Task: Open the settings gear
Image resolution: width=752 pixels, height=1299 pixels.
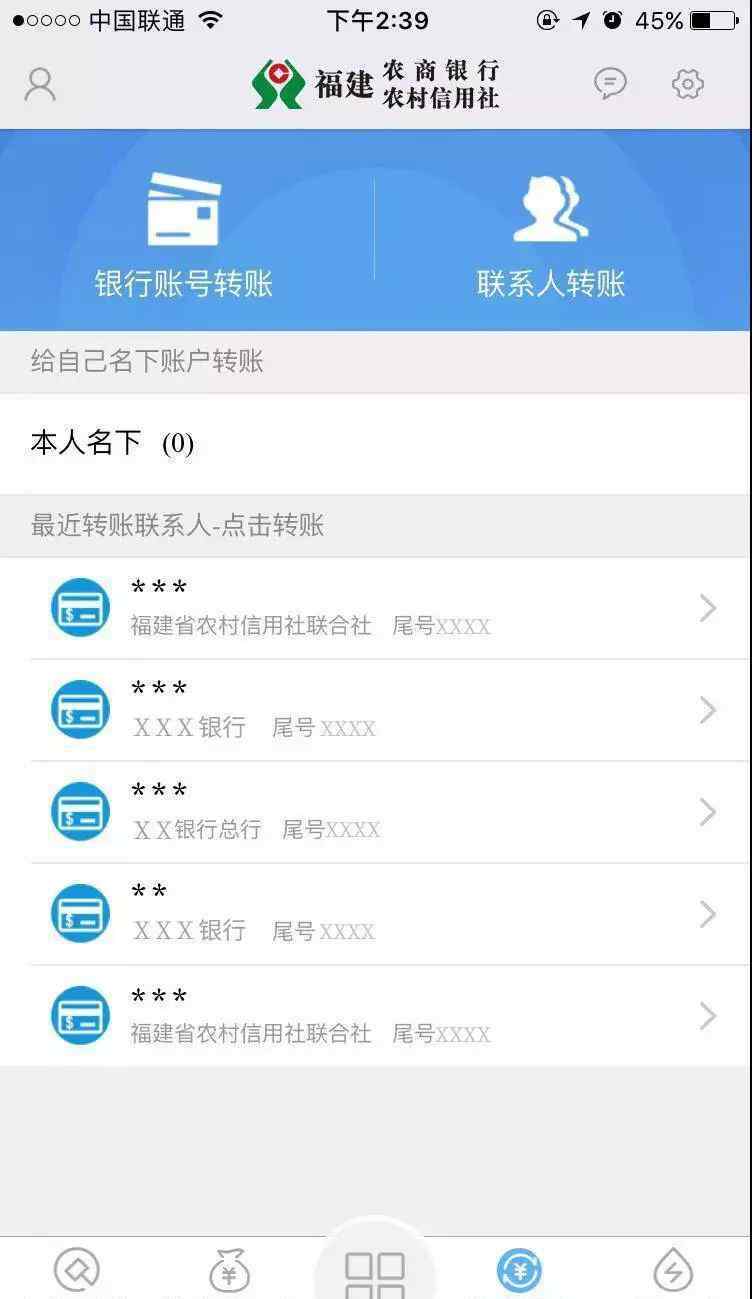Action: pos(688,84)
